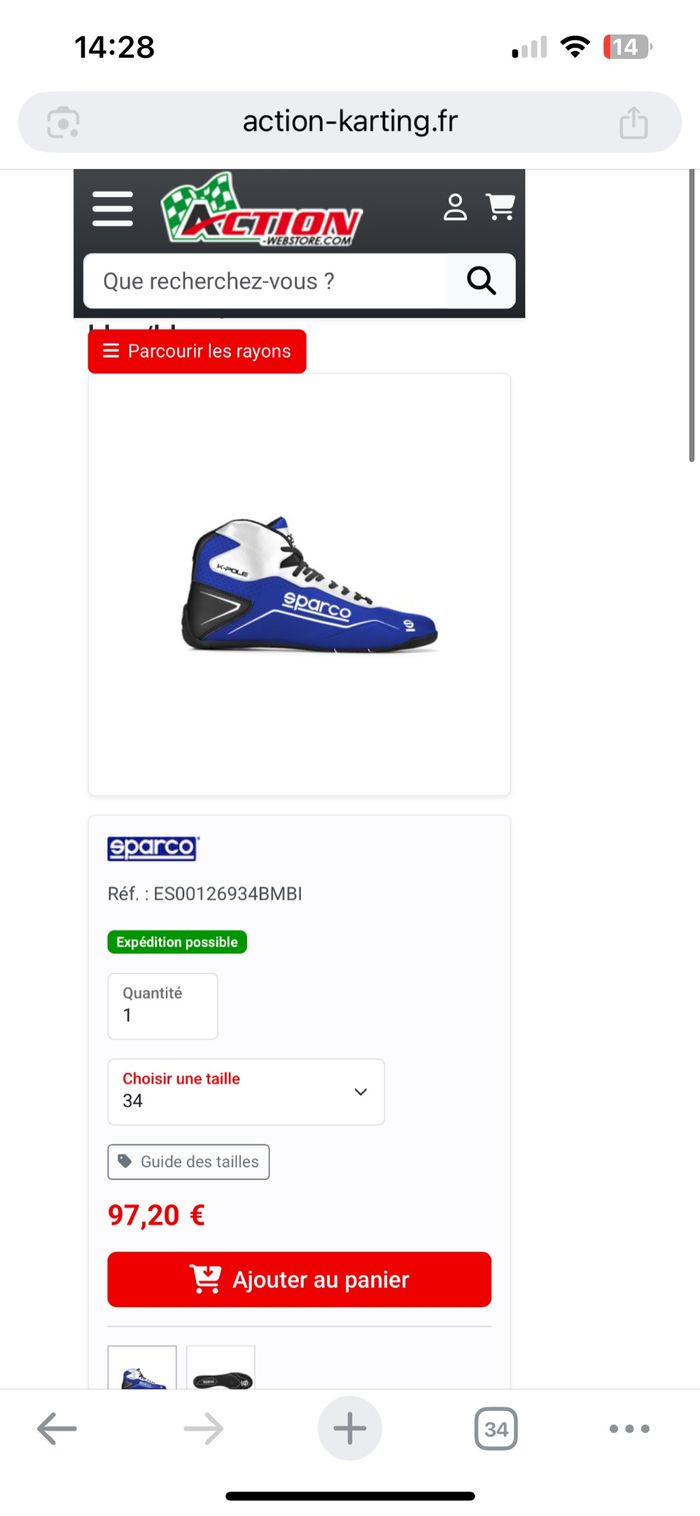Enlarge the main Sparco shoe image

pos(299,584)
